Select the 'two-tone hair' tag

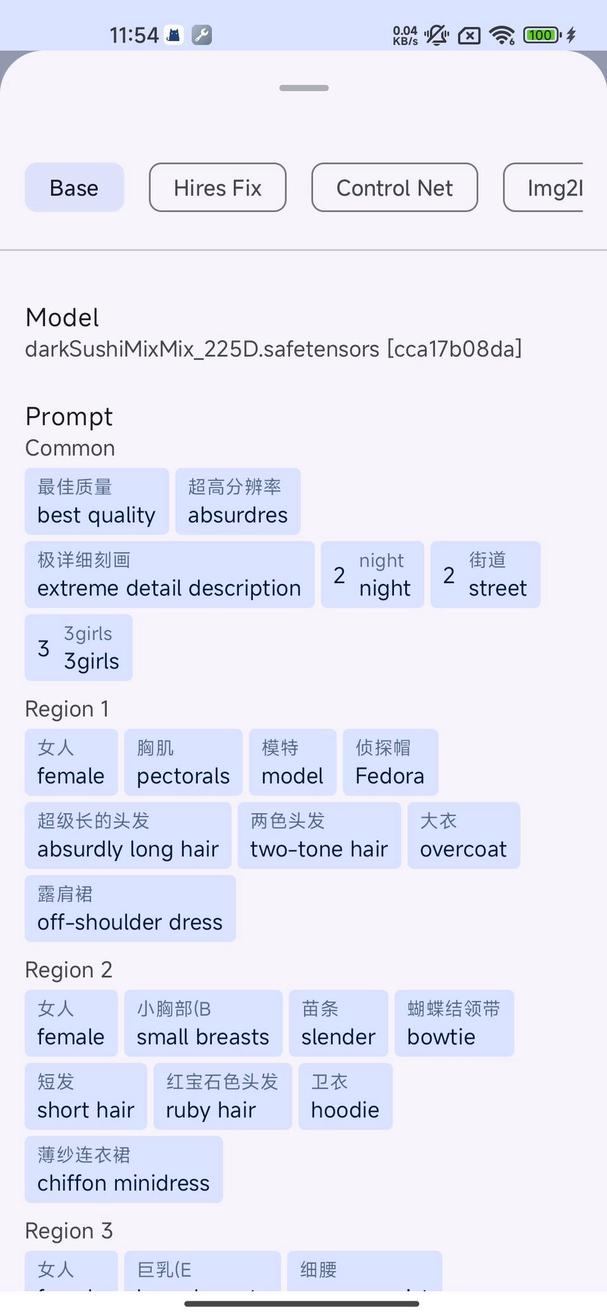point(318,836)
